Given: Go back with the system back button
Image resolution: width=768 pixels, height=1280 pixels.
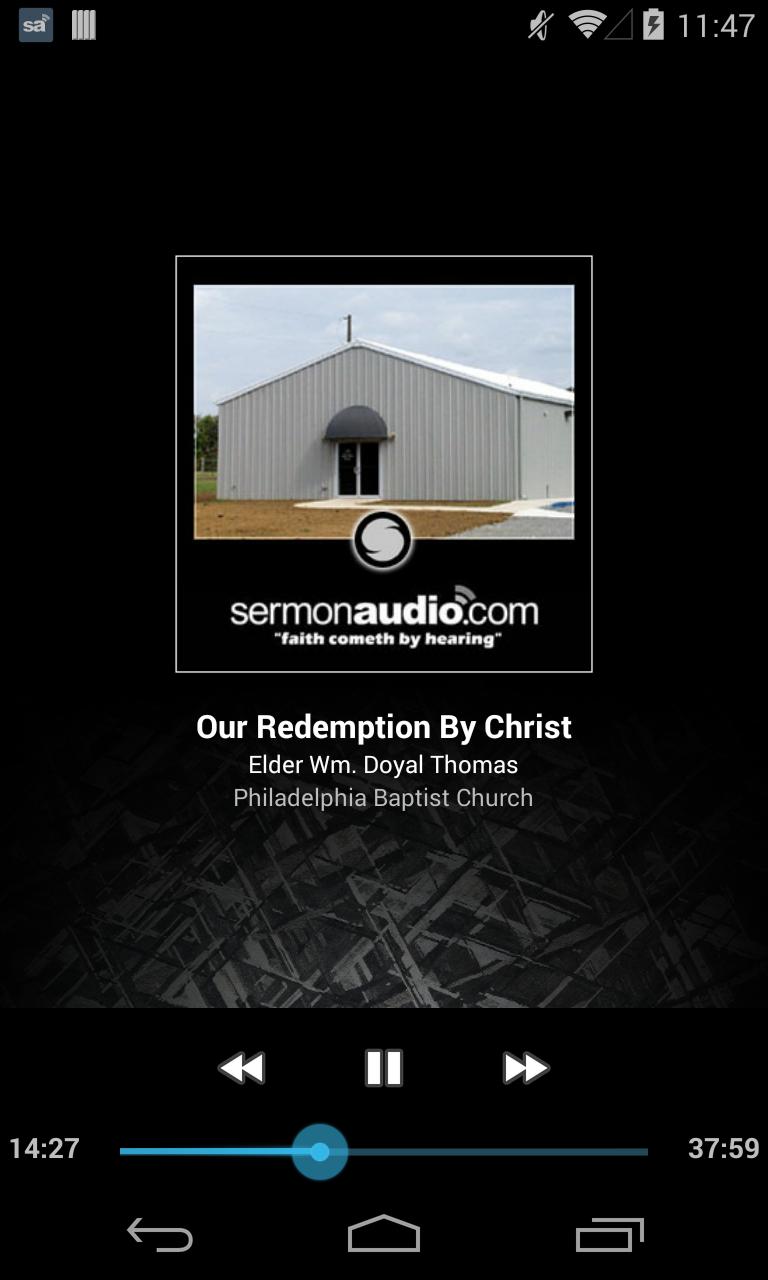Looking at the screenshot, I should tap(160, 1235).
